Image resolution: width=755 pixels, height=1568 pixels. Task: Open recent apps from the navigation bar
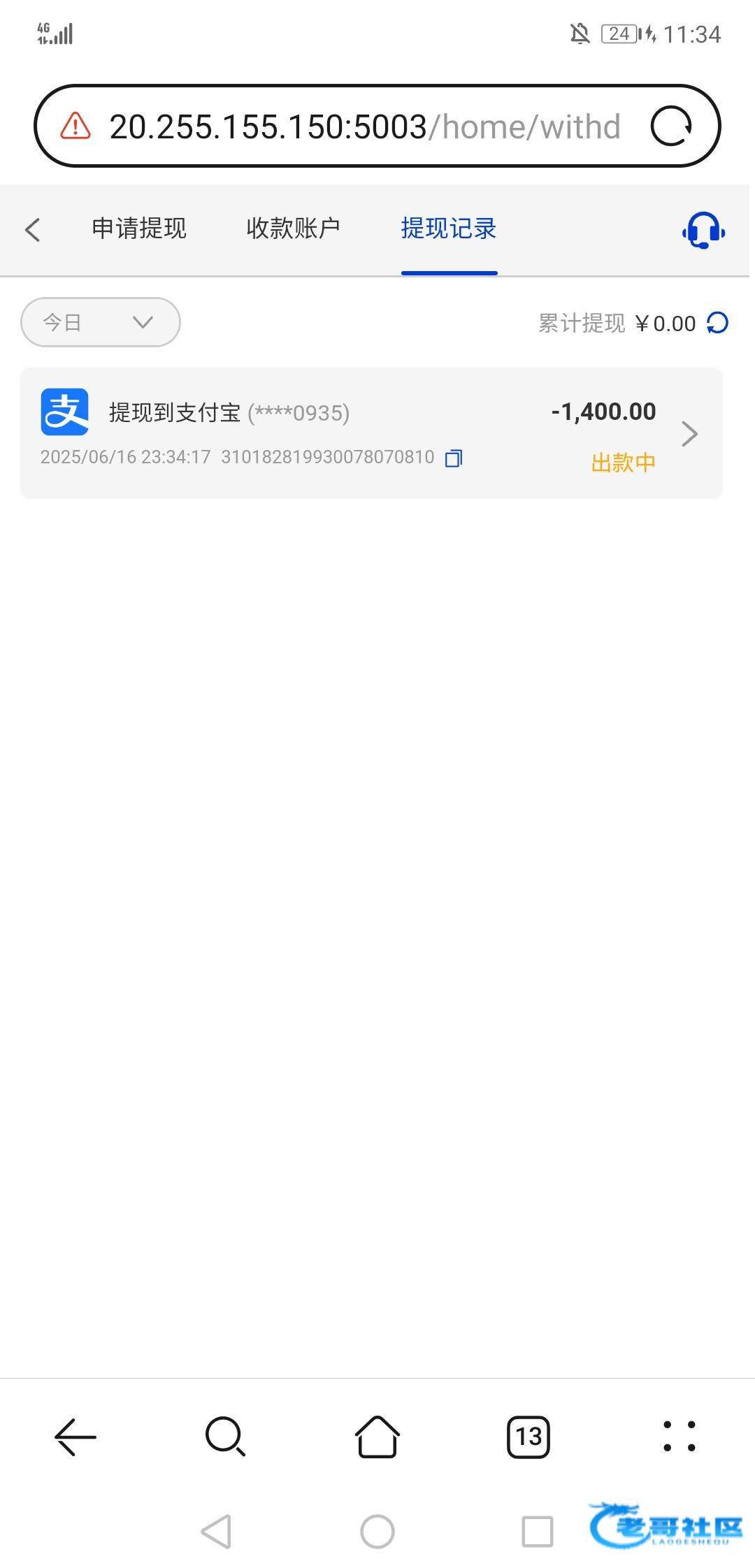tap(538, 1532)
